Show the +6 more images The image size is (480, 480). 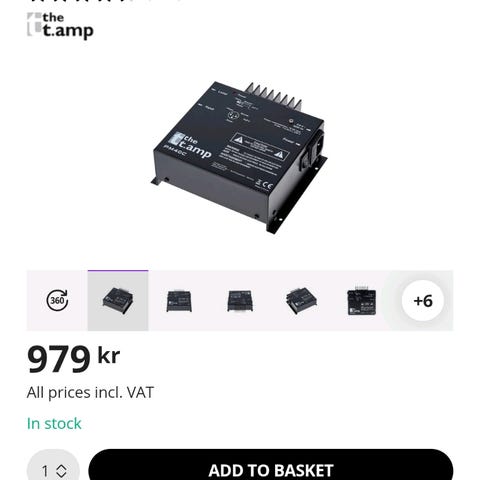(x=423, y=300)
